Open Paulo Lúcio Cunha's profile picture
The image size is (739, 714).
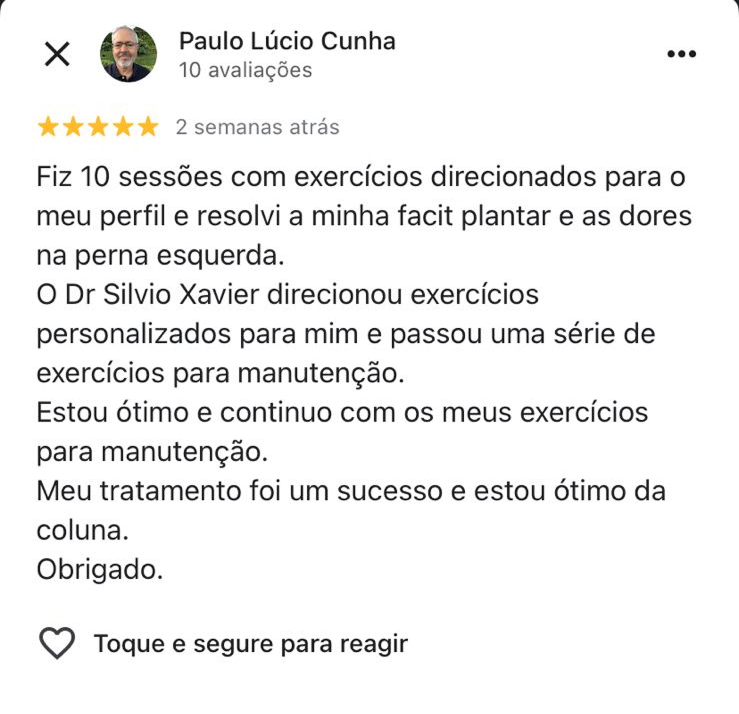tap(129, 54)
